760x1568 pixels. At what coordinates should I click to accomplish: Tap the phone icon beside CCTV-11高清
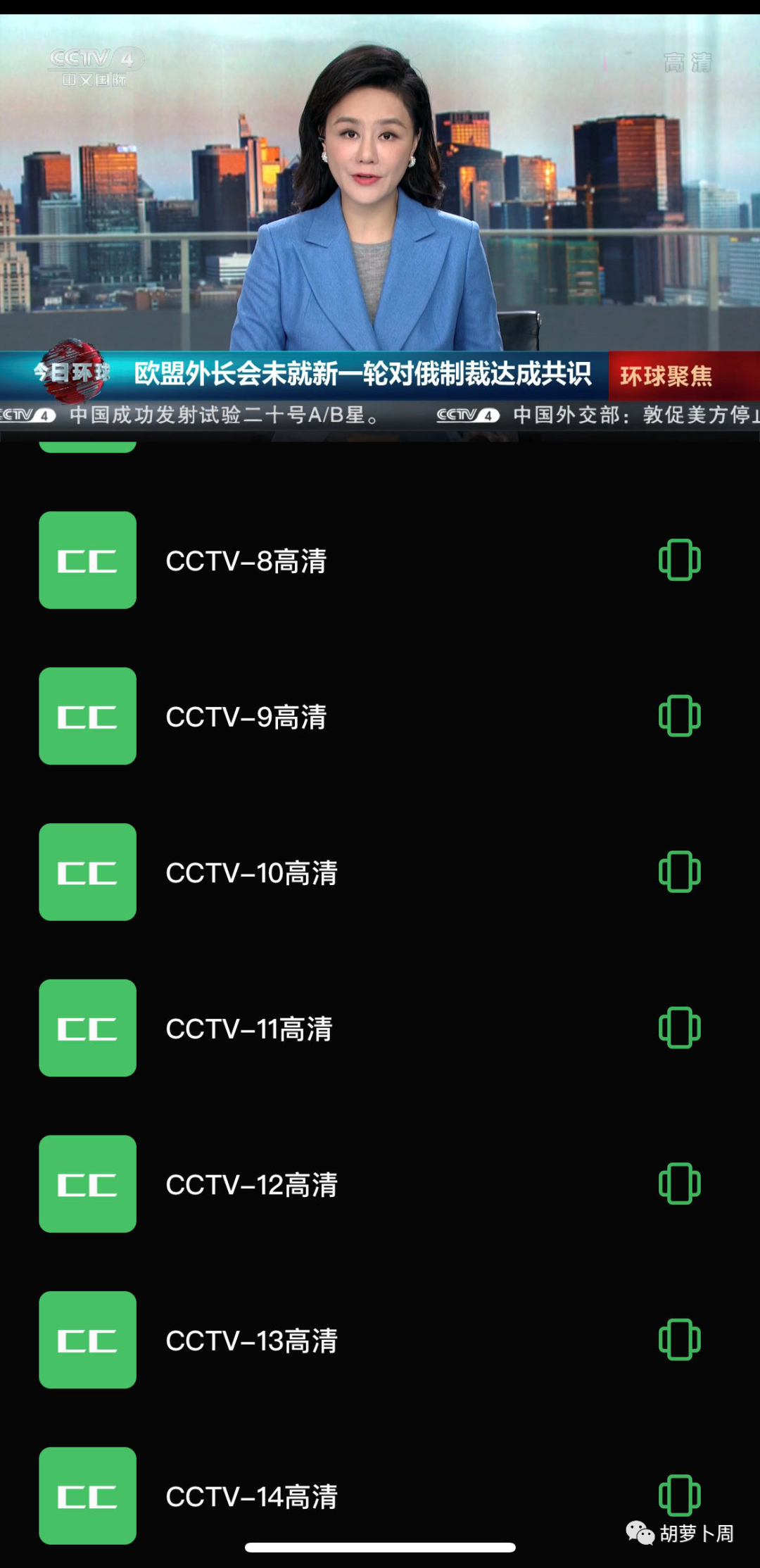coord(679,1028)
